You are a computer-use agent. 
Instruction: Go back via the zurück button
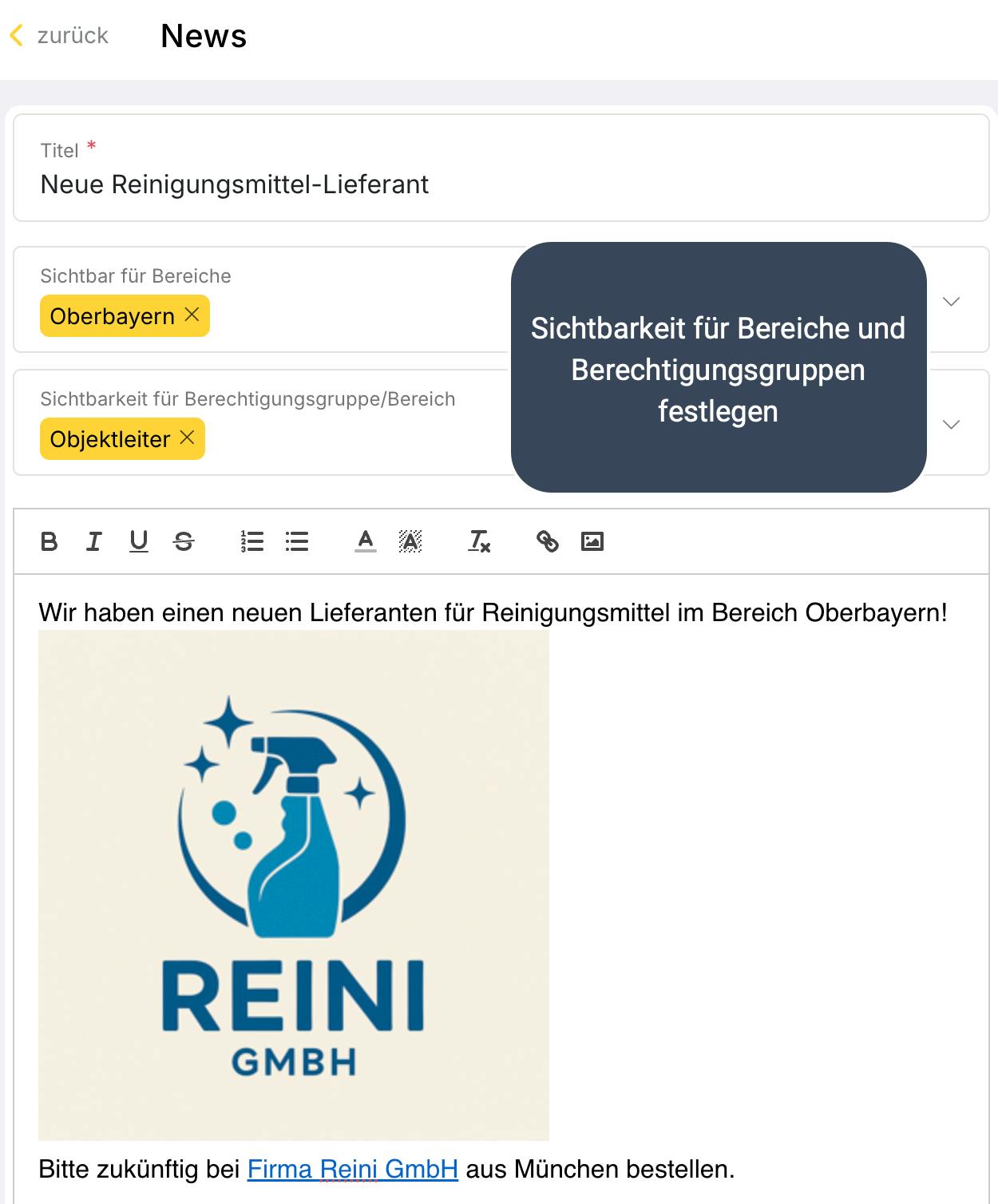60,36
